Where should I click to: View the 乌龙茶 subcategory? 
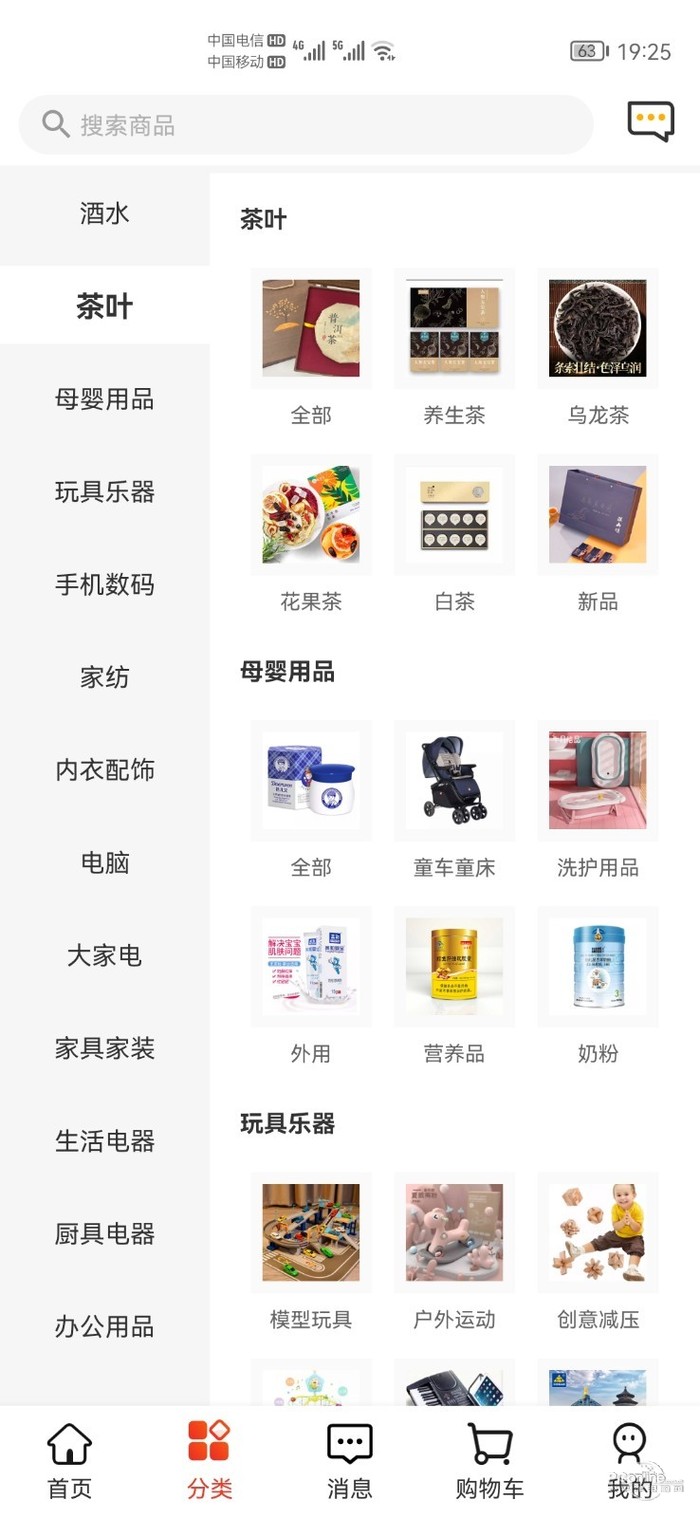(x=598, y=345)
